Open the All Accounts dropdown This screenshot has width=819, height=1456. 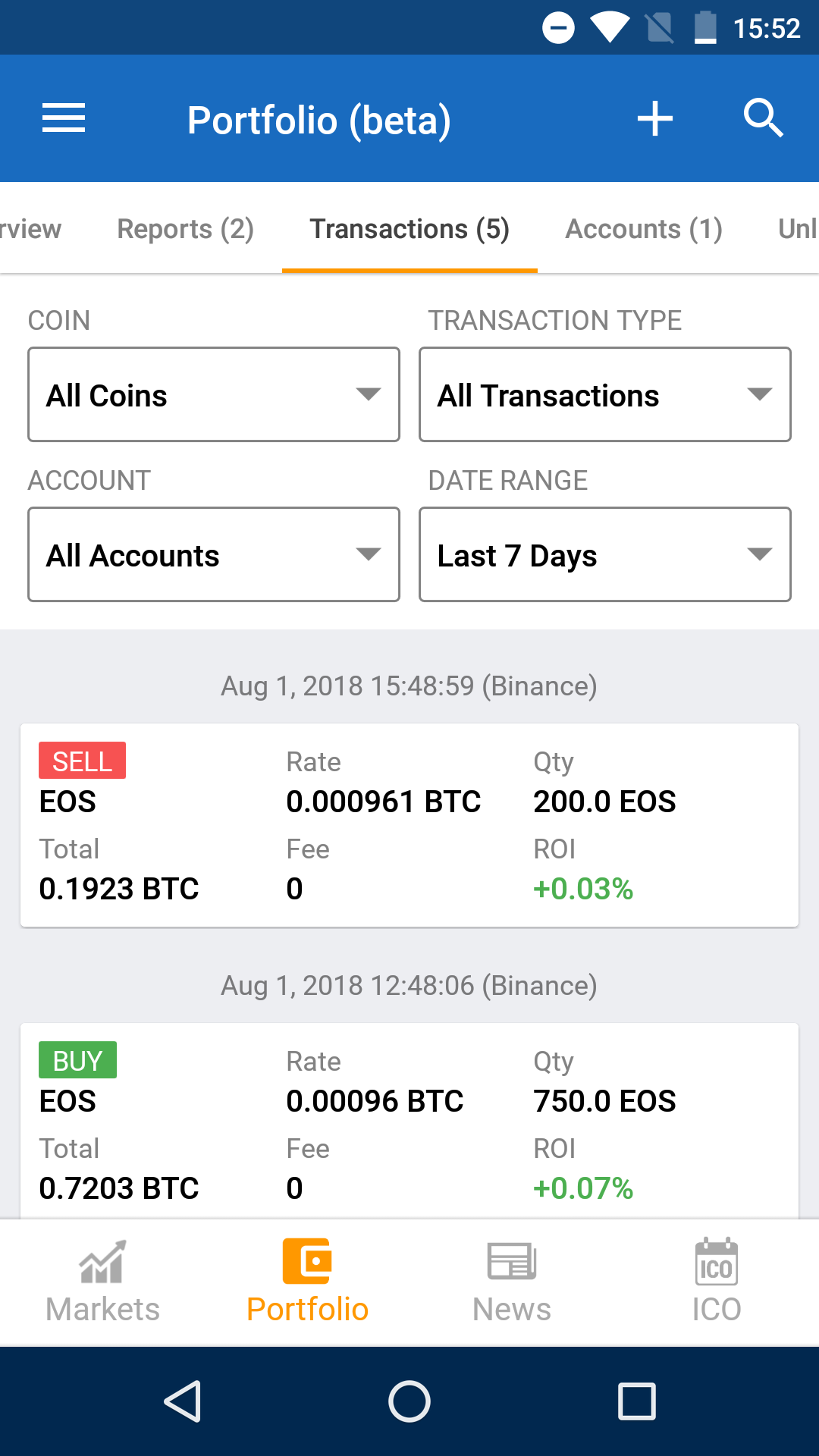214,554
